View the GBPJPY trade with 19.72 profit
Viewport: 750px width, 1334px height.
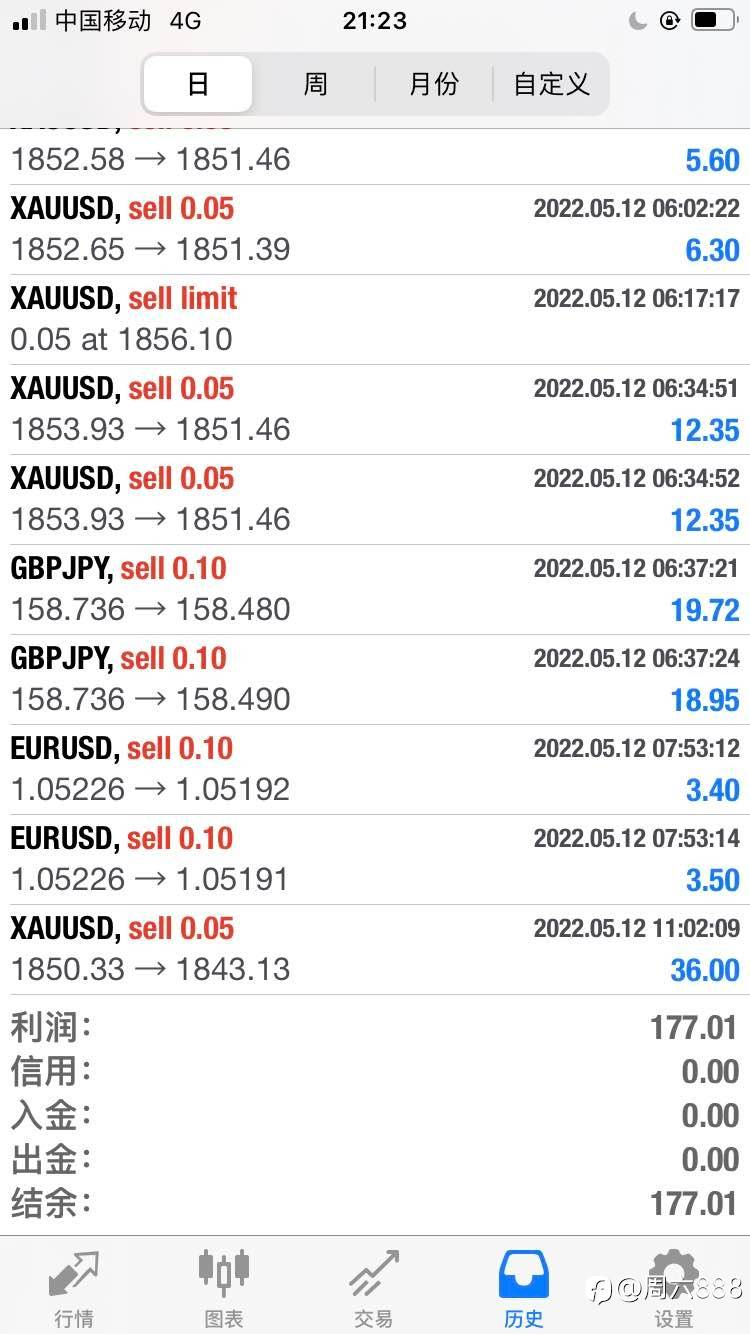[x=375, y=589]
